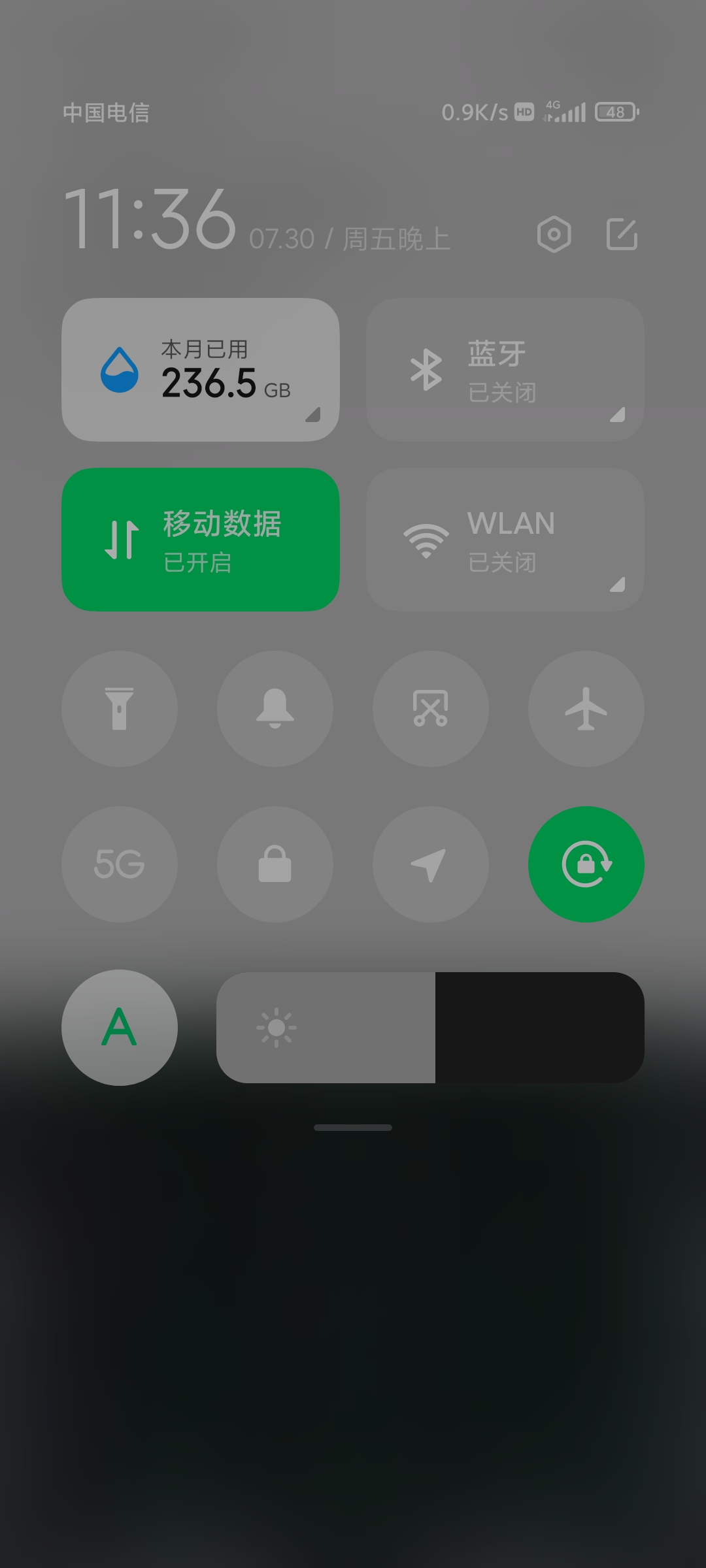The width and height of the screenshot is (706, 1568).
Task: Toggle automatic brightness A button
Action: pos(120,1028)
